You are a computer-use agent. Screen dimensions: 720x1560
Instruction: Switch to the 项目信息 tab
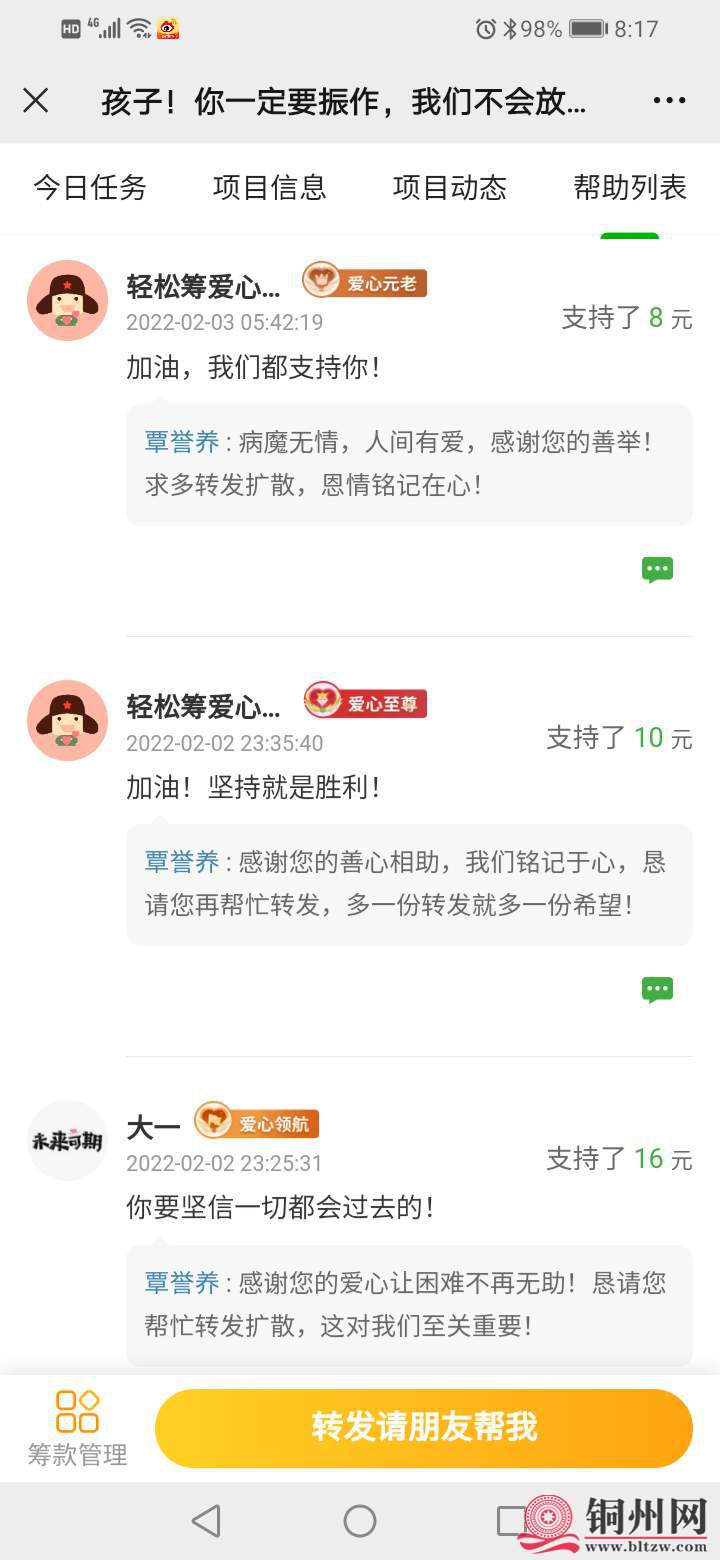pyautogui.click(x=272, y=188)
